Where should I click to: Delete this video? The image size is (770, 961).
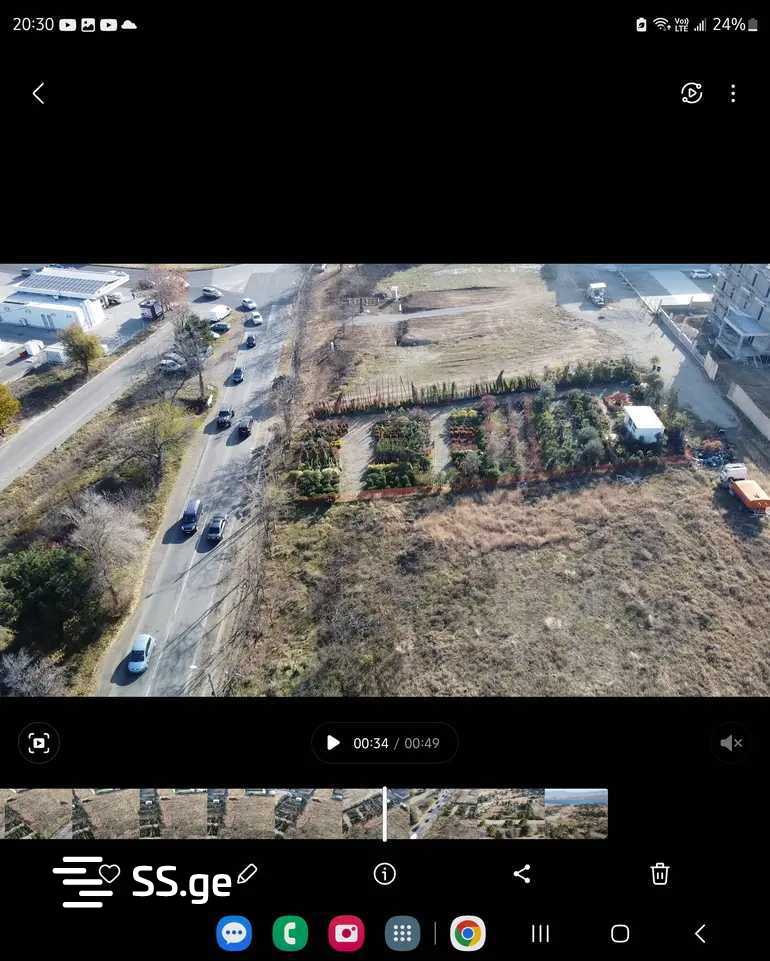pos(659,874)
